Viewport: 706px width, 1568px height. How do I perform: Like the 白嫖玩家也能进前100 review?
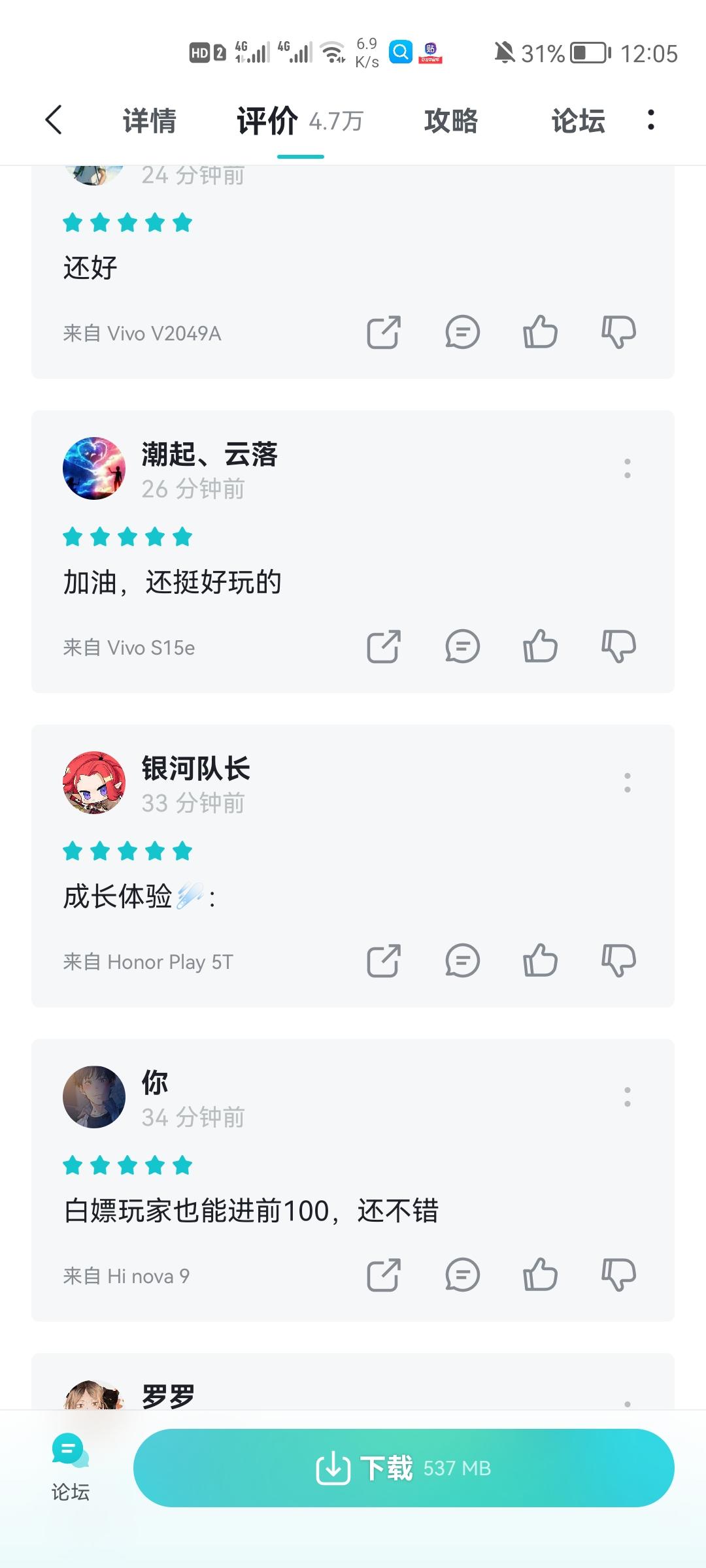540,1275
